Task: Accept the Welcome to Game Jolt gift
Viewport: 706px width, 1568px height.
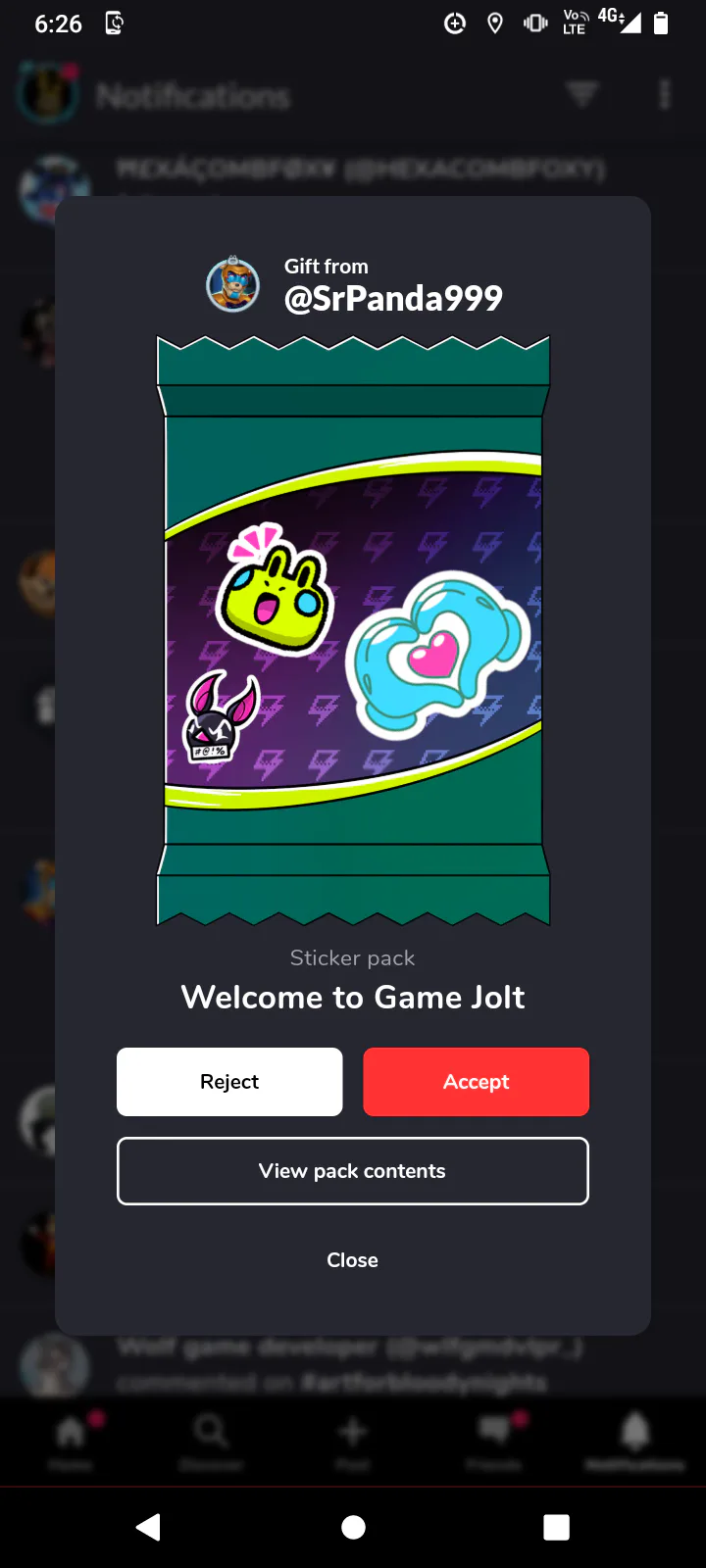Action: click(x=476, y=1082)
